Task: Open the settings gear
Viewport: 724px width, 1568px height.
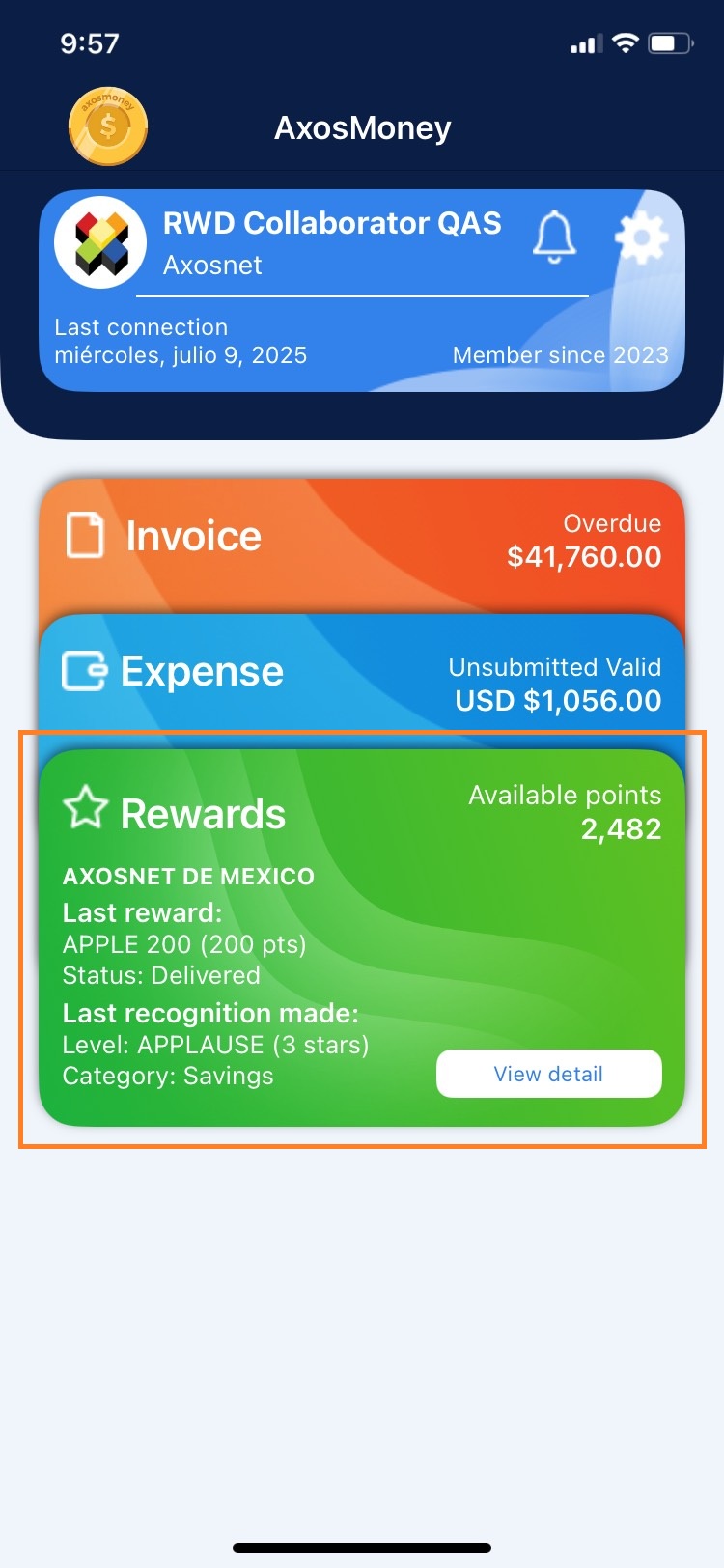Action: tap(642, 238)
